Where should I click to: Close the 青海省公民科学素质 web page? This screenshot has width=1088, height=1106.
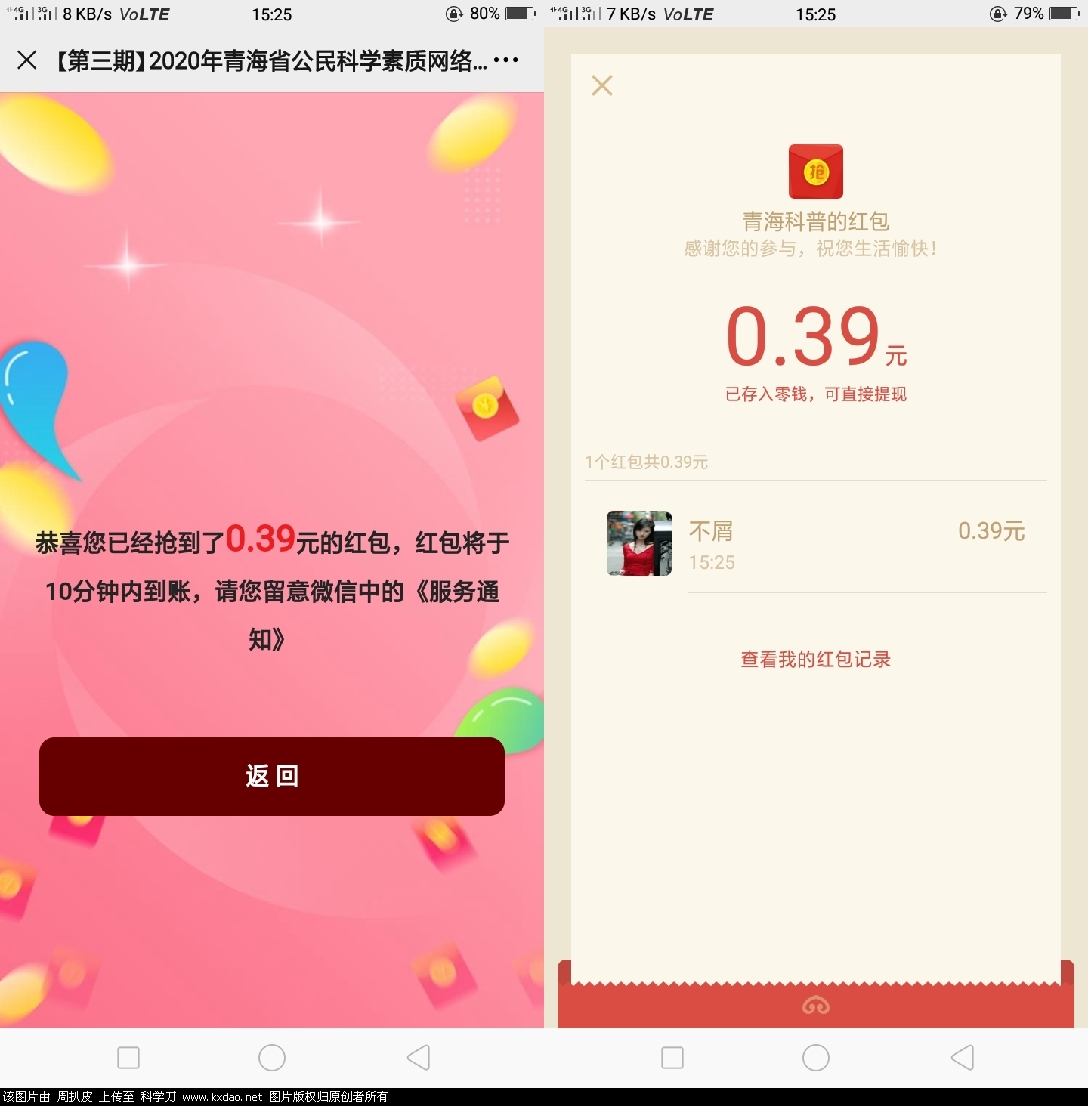click(27, 60)
